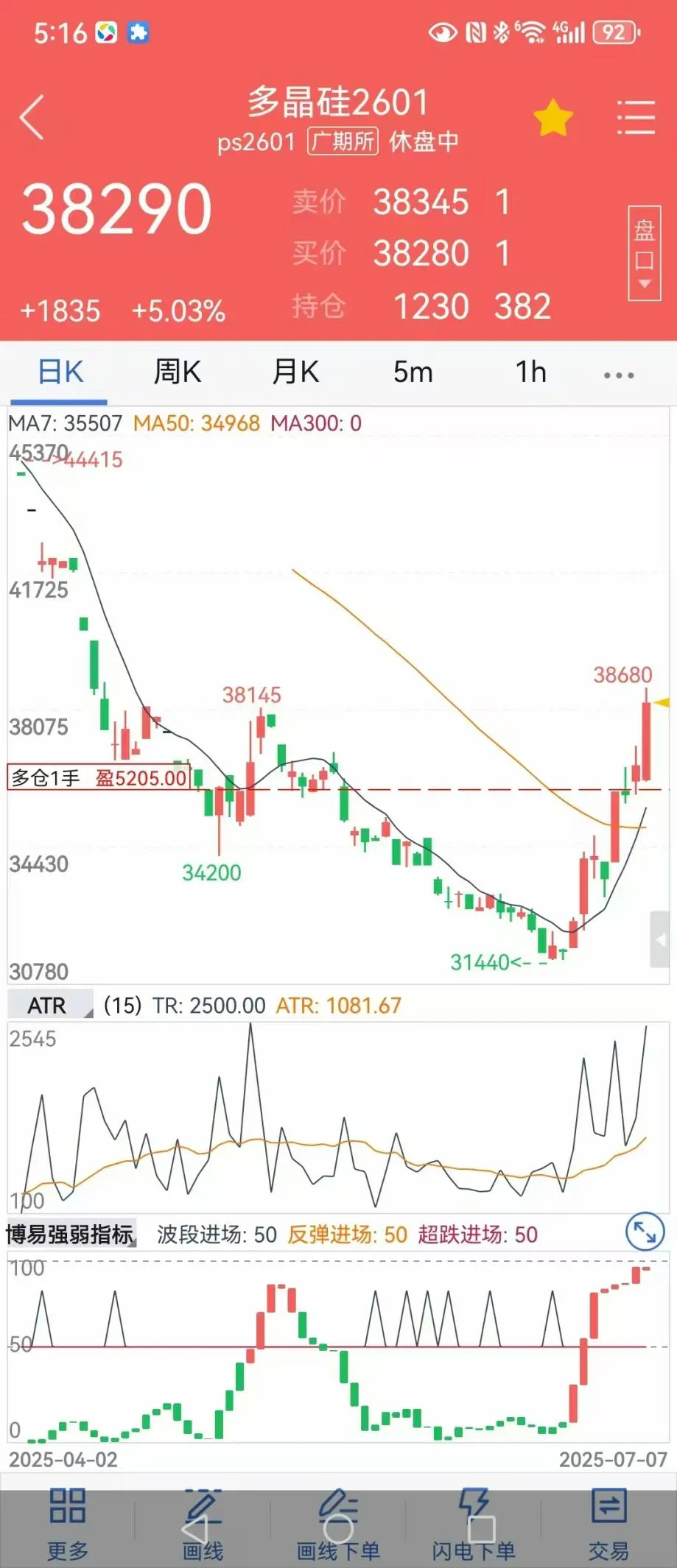The height and width of the screenshot is (1568, 677).
Task: Expand the 盘口 order book panel
Action: coord(644,253)
